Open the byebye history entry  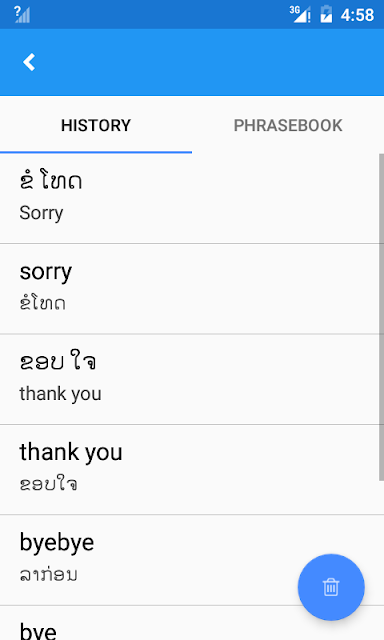click(190, 560)
